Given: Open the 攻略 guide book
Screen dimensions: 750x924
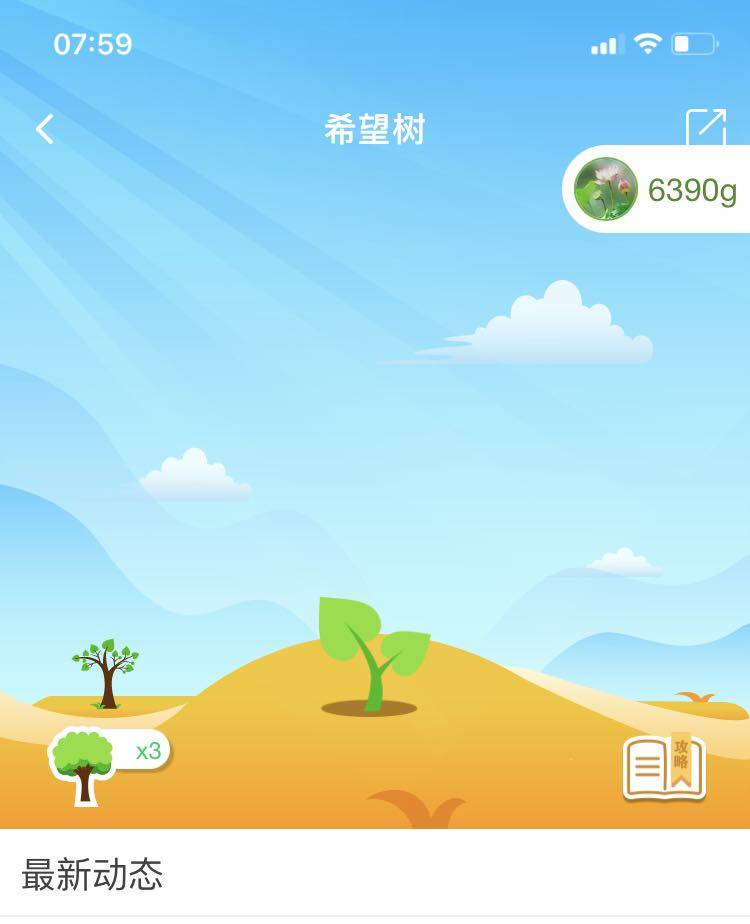Looking at the screenshot, I should pyautogui.click(x=664, y=768).
